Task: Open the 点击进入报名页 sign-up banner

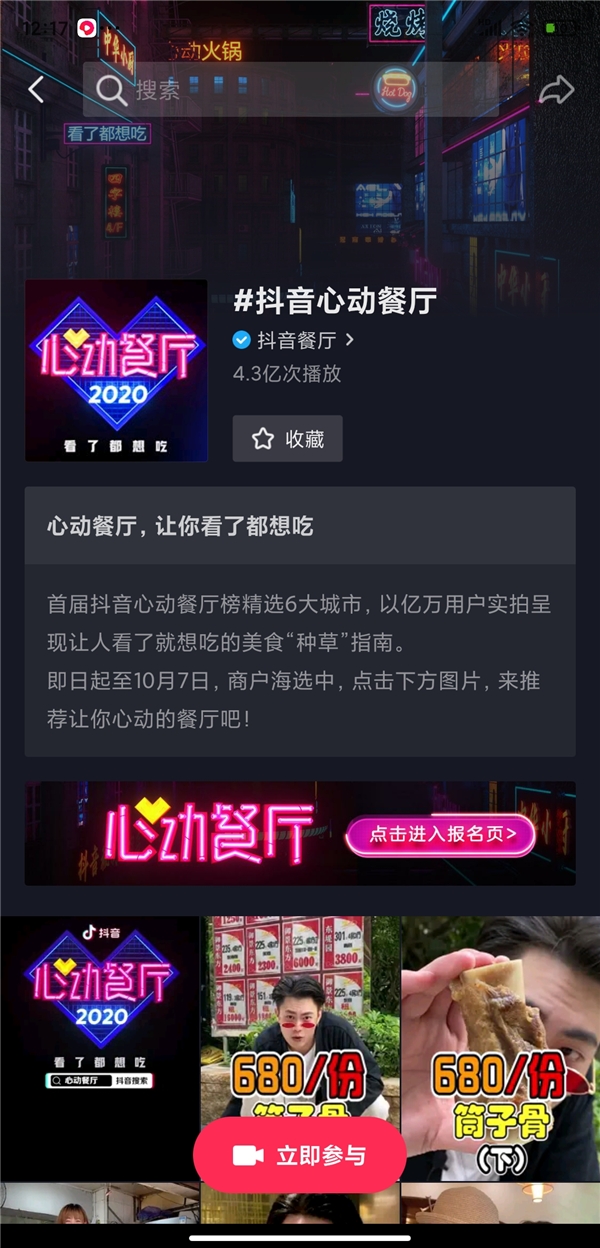Action: [x=441, y=834]
